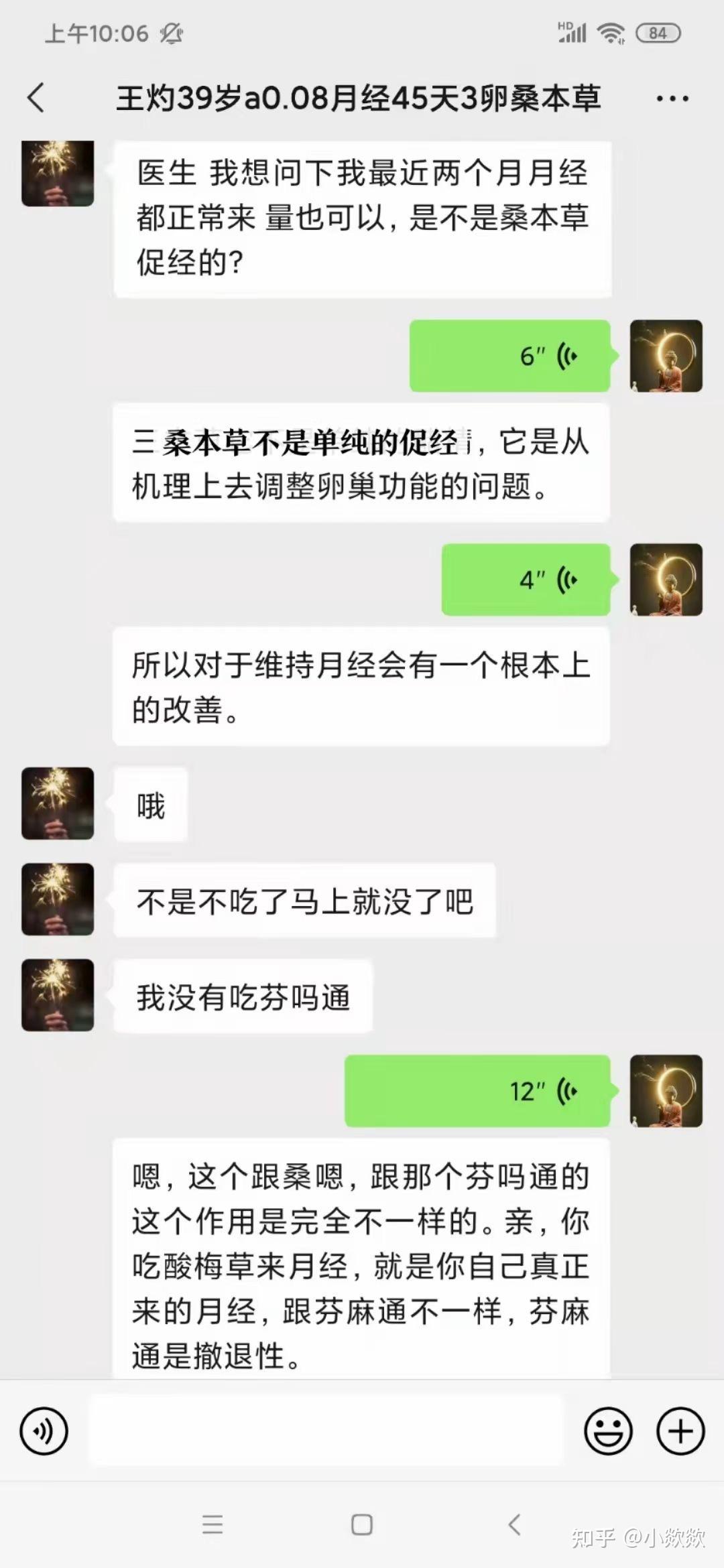Tap the message text input field
This screenshot has height=1568, width=724.
click(x=326, y=1431)
